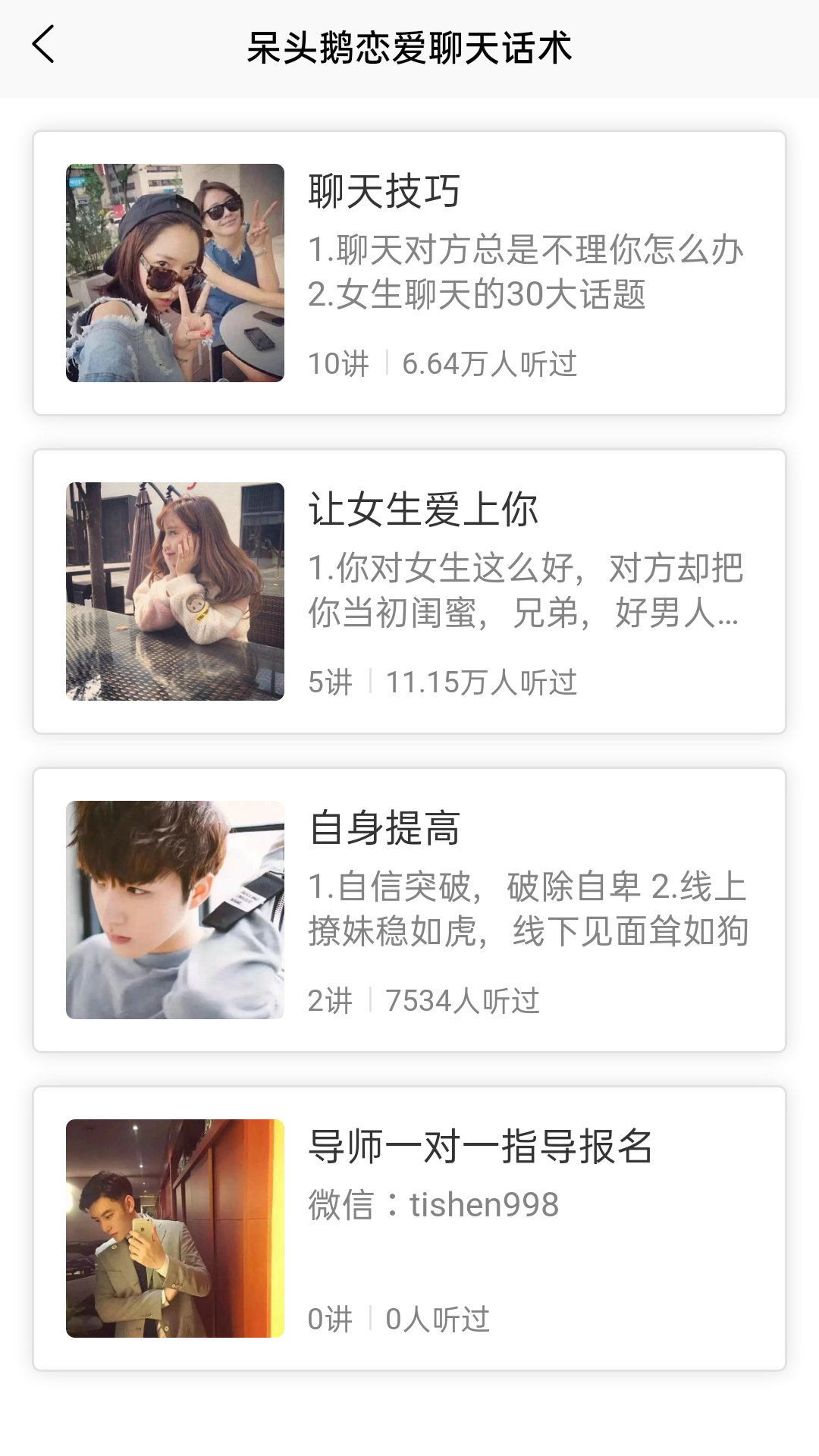Select the 自身提高 course card
This screenshot has height=1456, width=819.
click(409, 910)
